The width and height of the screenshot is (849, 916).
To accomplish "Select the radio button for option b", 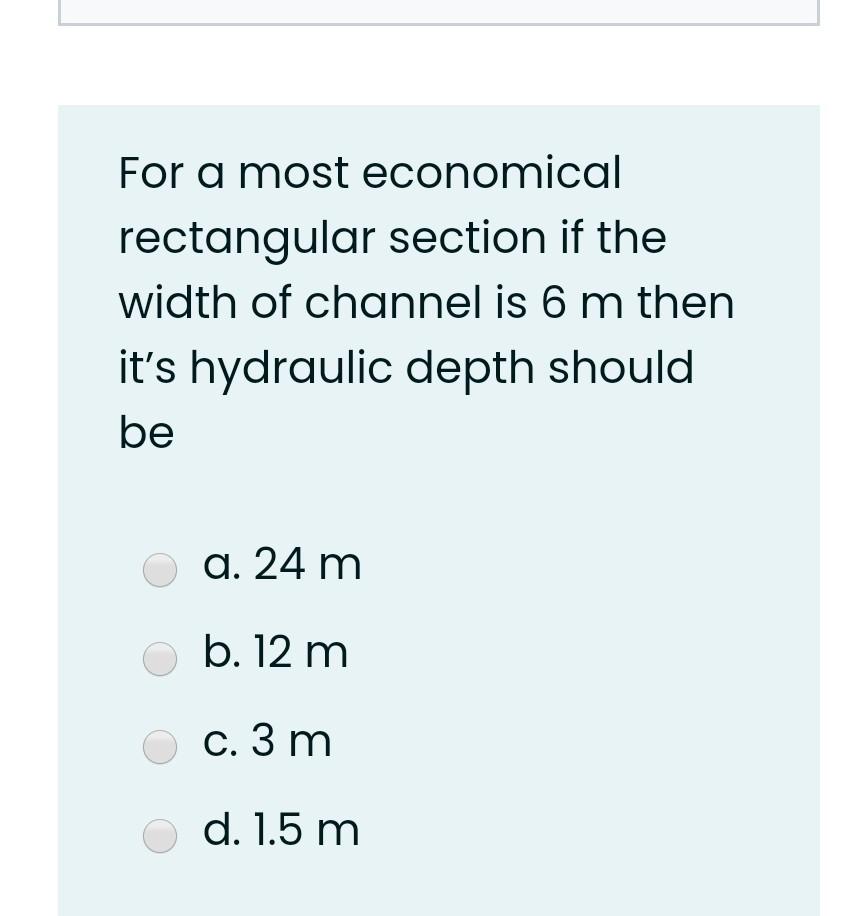I will pos(160,659).
